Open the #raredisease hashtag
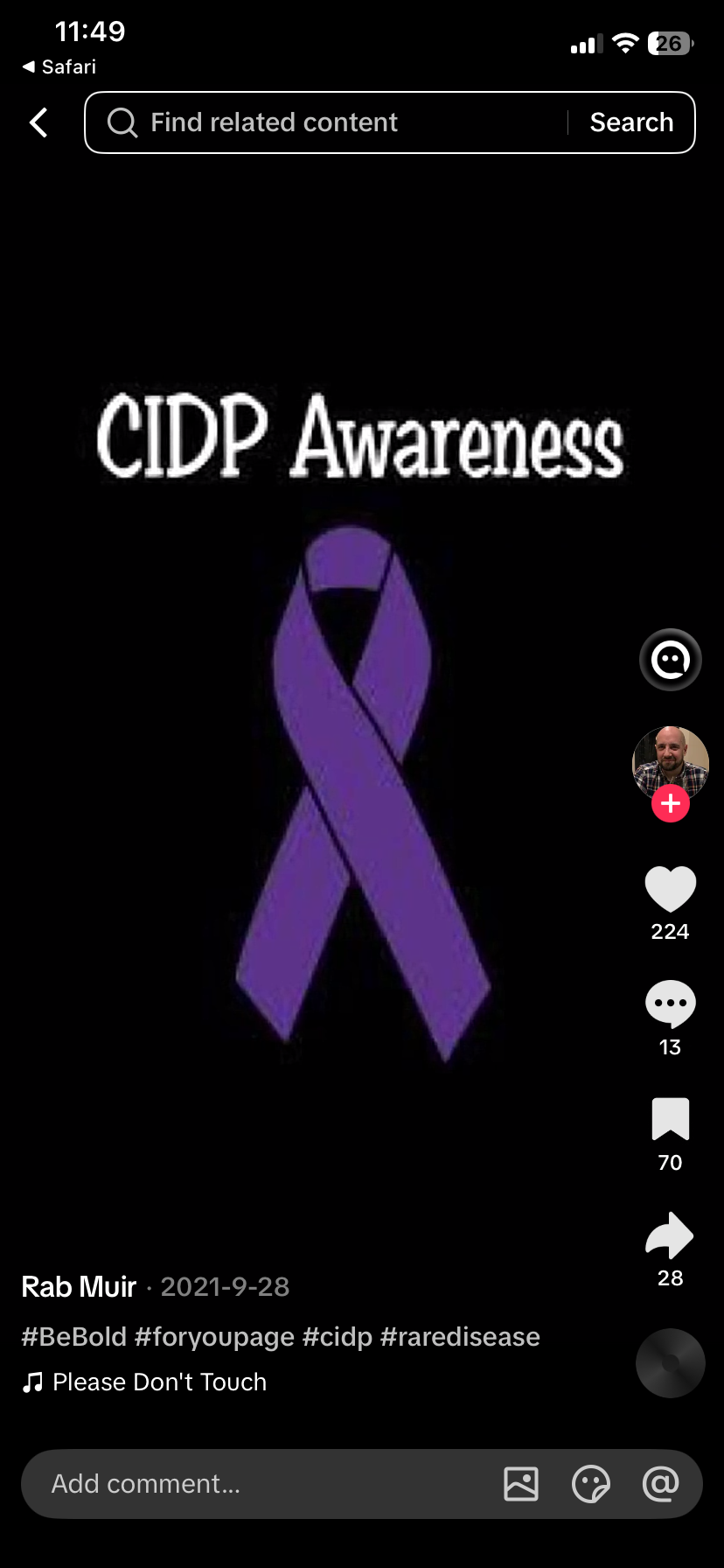The image size is (724, 1568). 460,1337
